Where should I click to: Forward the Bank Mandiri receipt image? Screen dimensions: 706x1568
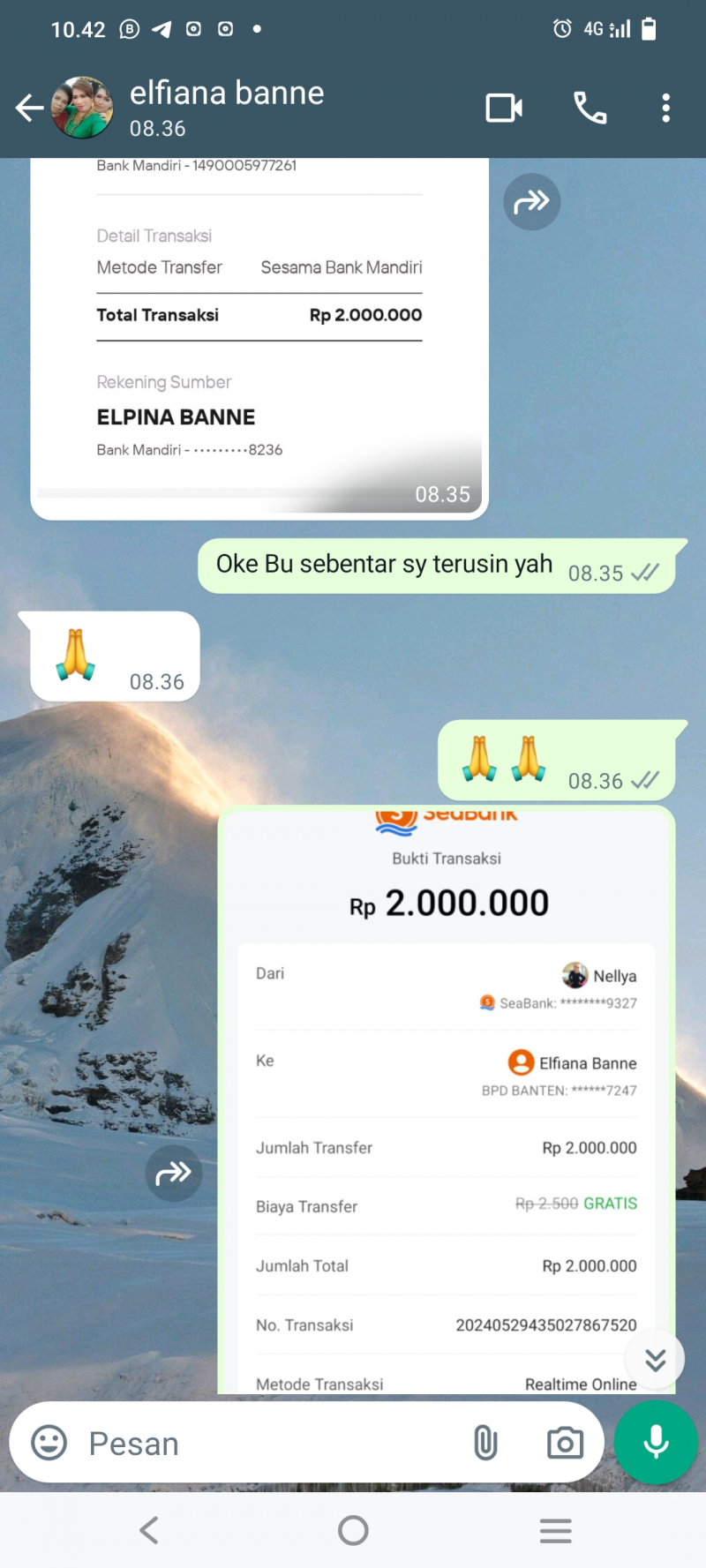(x=531, y=202)
